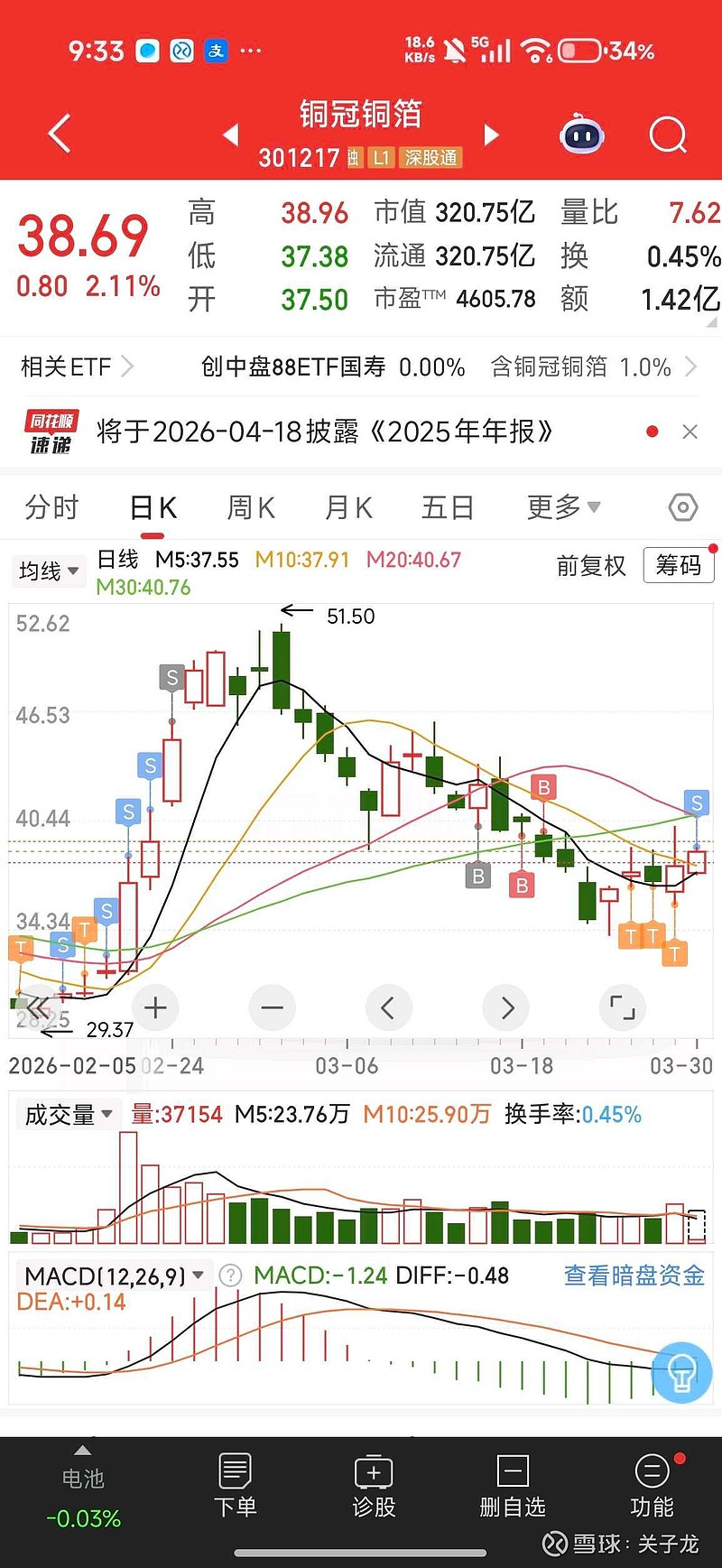Open the 相关ETF section
The height and width of the screenshot is (1568, 722).
click(x=77, y=366)
